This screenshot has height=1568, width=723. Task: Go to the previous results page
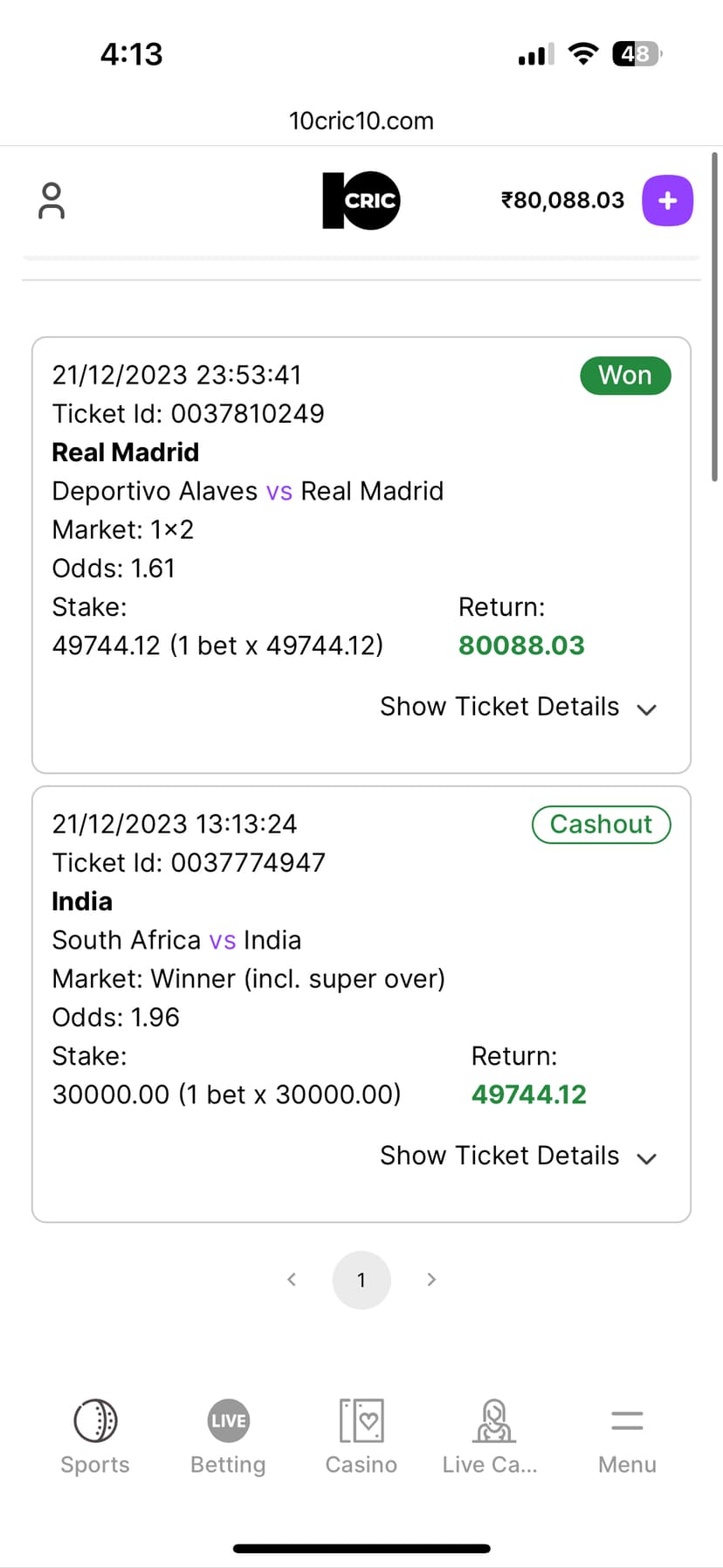(292, 1280)
